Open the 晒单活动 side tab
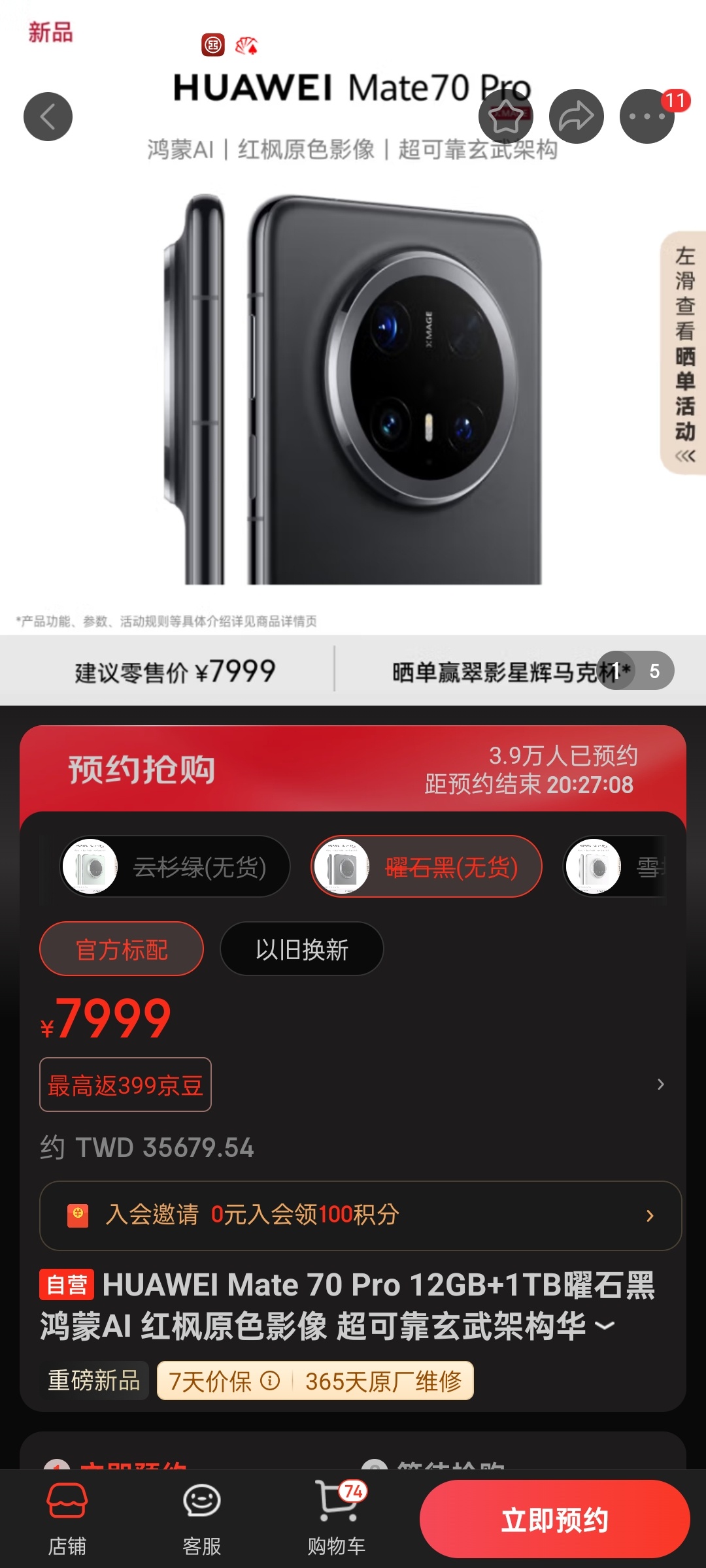706x1568 pixels. coord(684,353)
